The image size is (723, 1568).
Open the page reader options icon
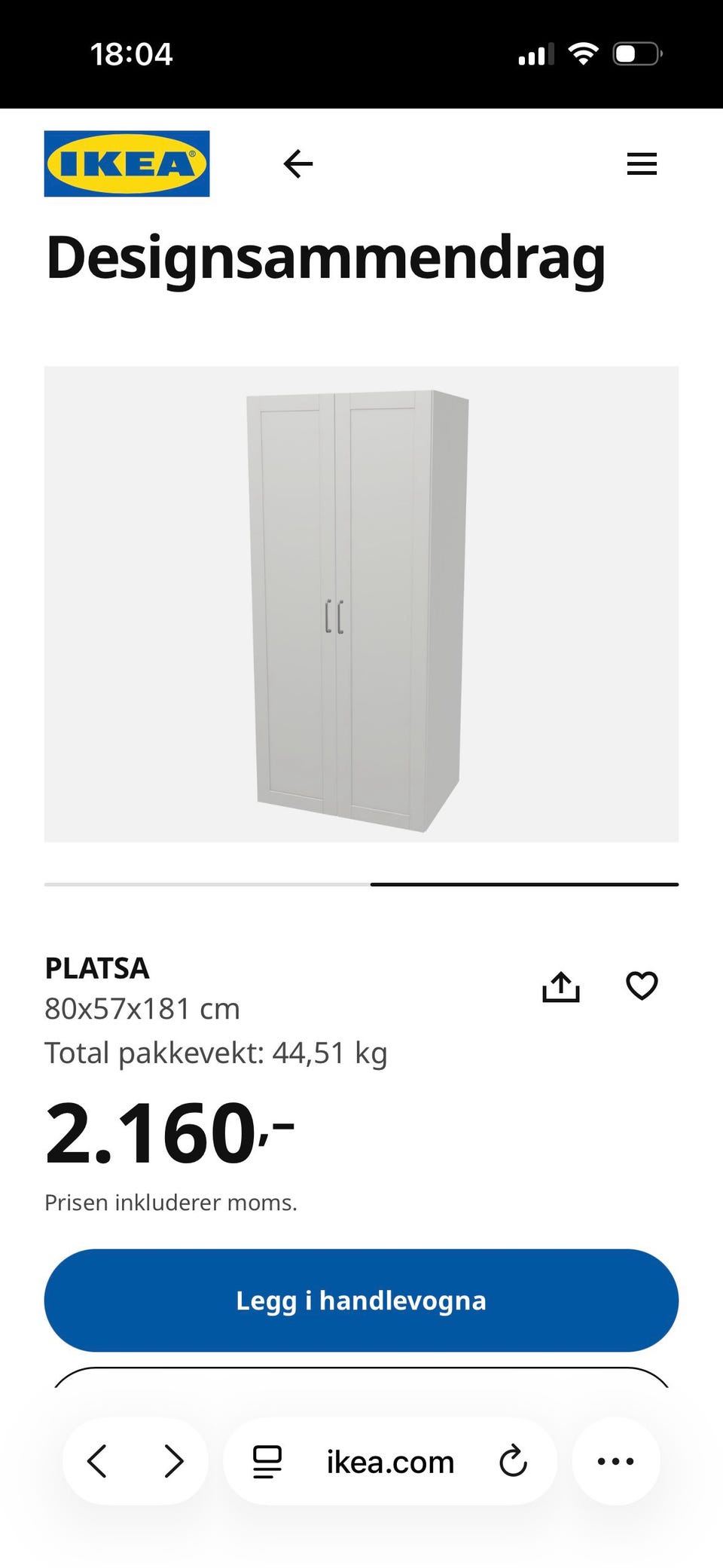coord(267,1462)
